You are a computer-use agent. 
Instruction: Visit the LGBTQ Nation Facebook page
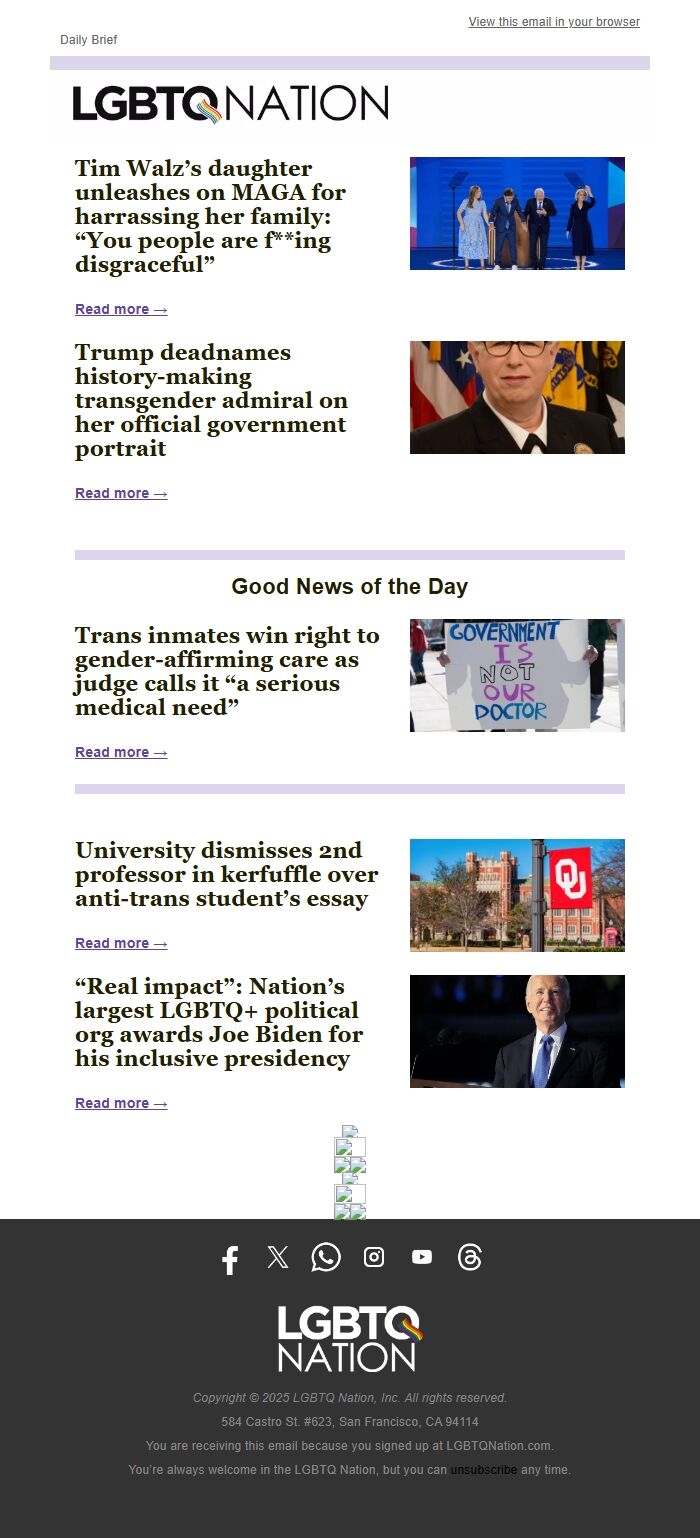click(x=230, y=1259)
